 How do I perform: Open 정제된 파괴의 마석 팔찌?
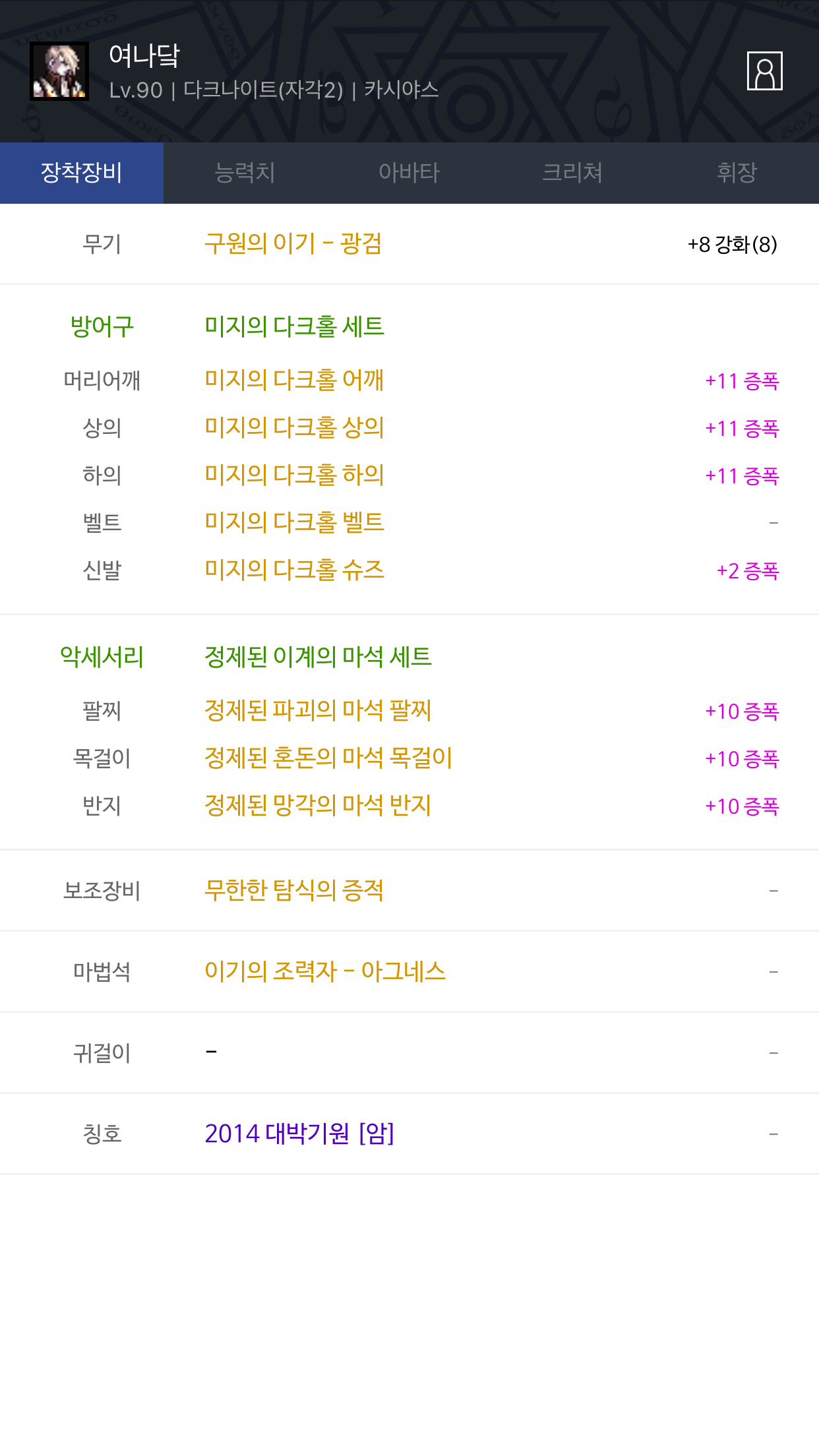tap(318, 710)
